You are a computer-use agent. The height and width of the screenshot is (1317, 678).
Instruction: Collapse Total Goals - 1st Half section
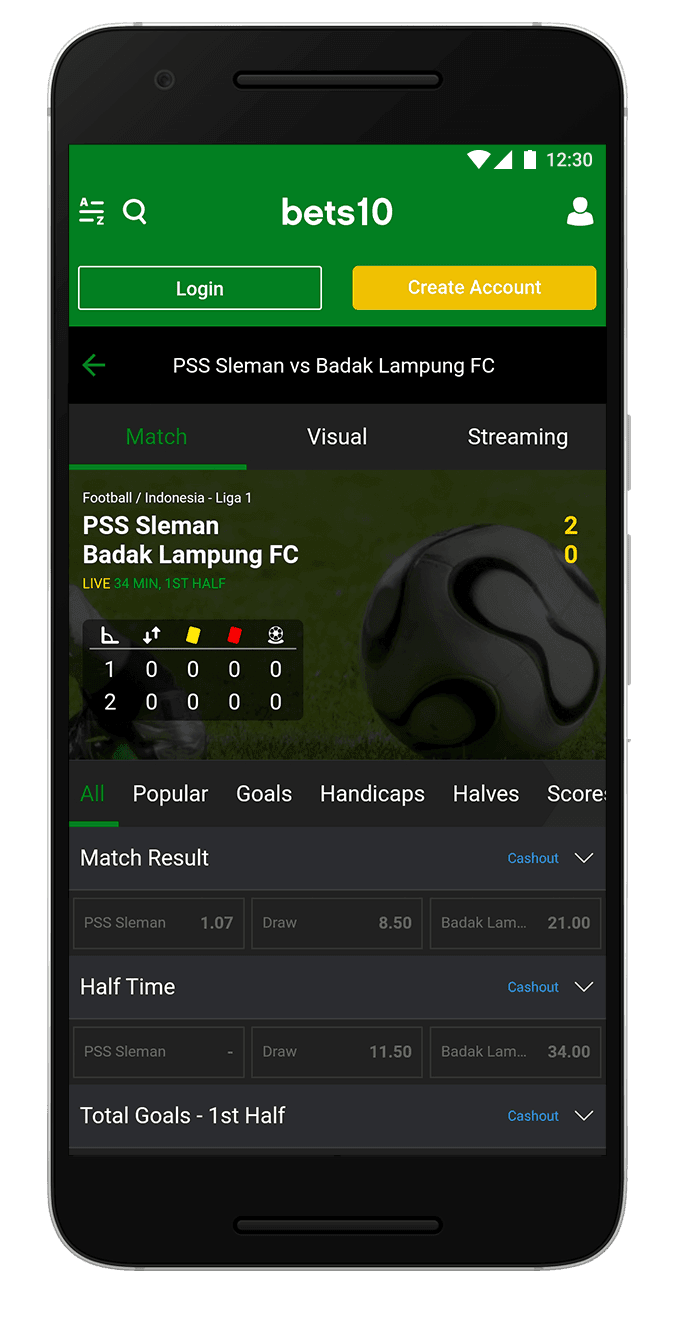coord(584,1116)
